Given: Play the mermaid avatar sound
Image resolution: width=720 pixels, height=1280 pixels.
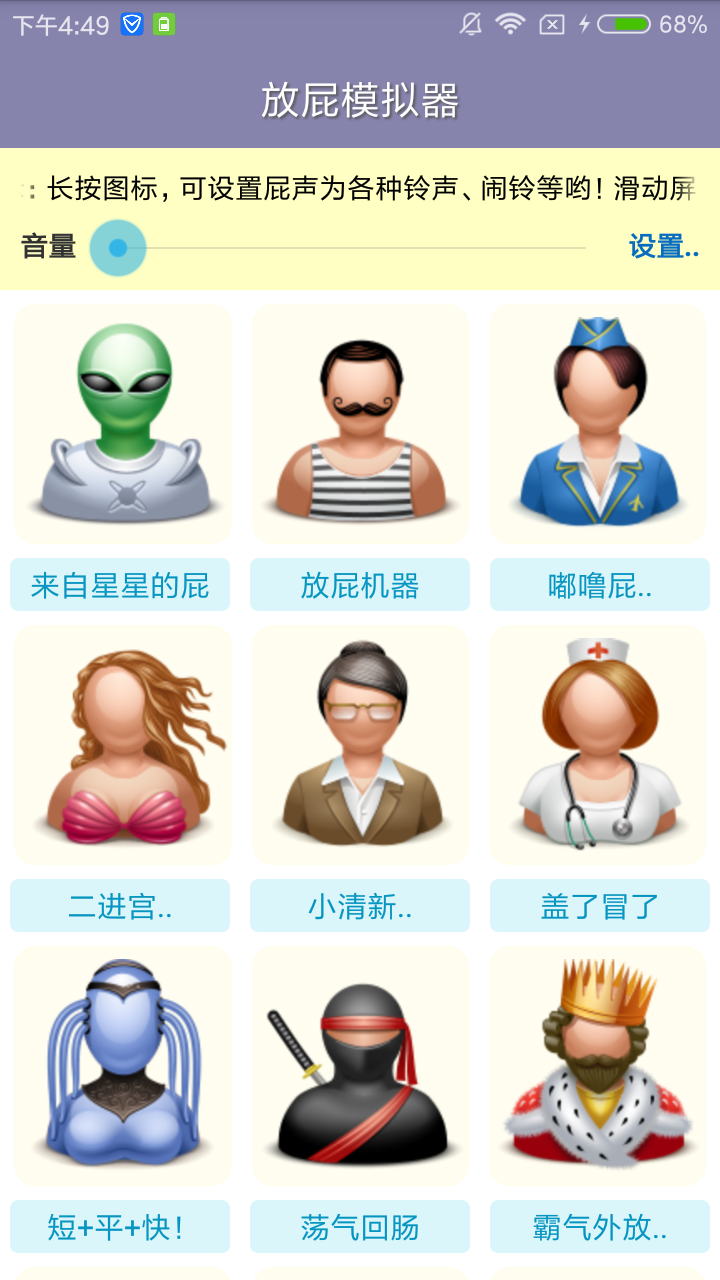Looking at the screenshot, I should tap(123, 746).
